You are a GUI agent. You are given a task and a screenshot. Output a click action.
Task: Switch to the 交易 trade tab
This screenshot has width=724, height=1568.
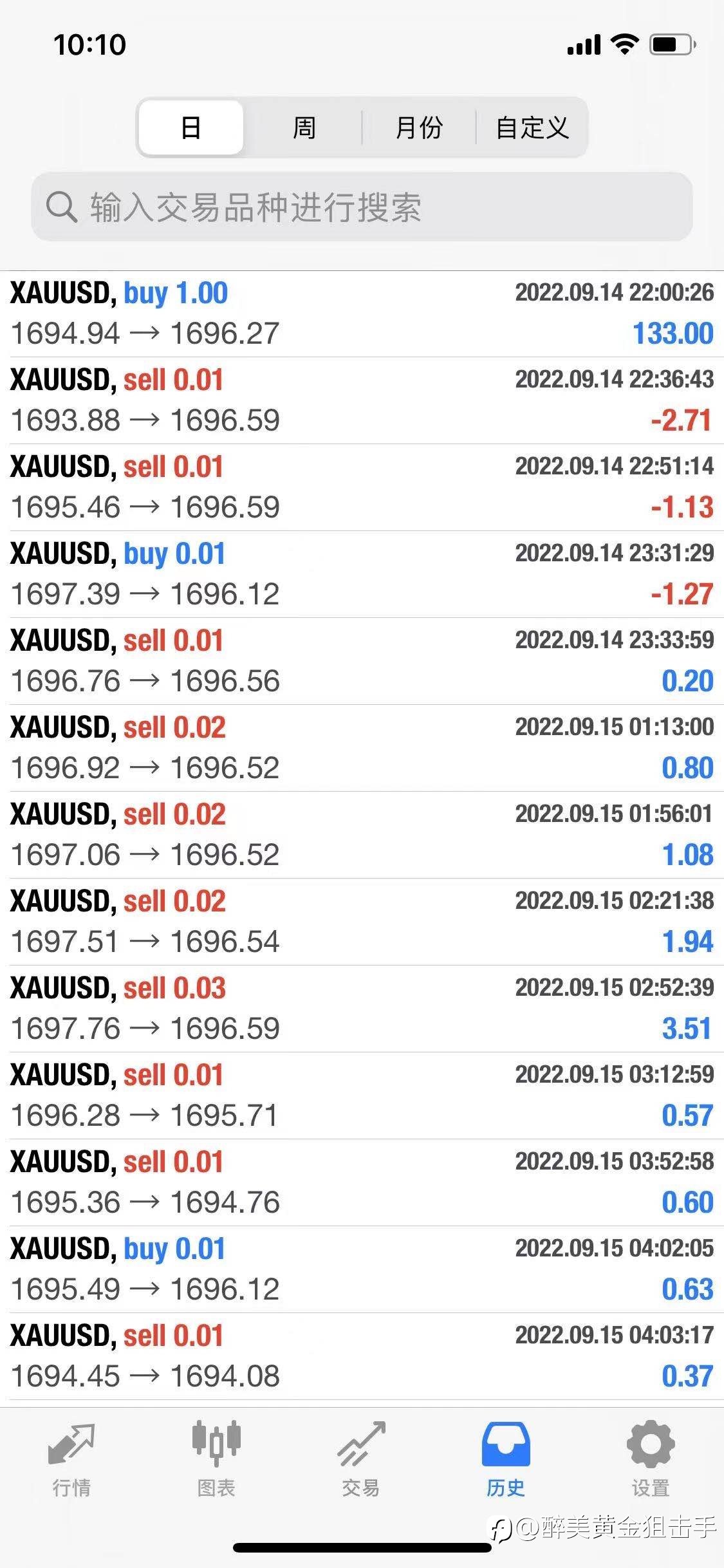[361, 1459]
